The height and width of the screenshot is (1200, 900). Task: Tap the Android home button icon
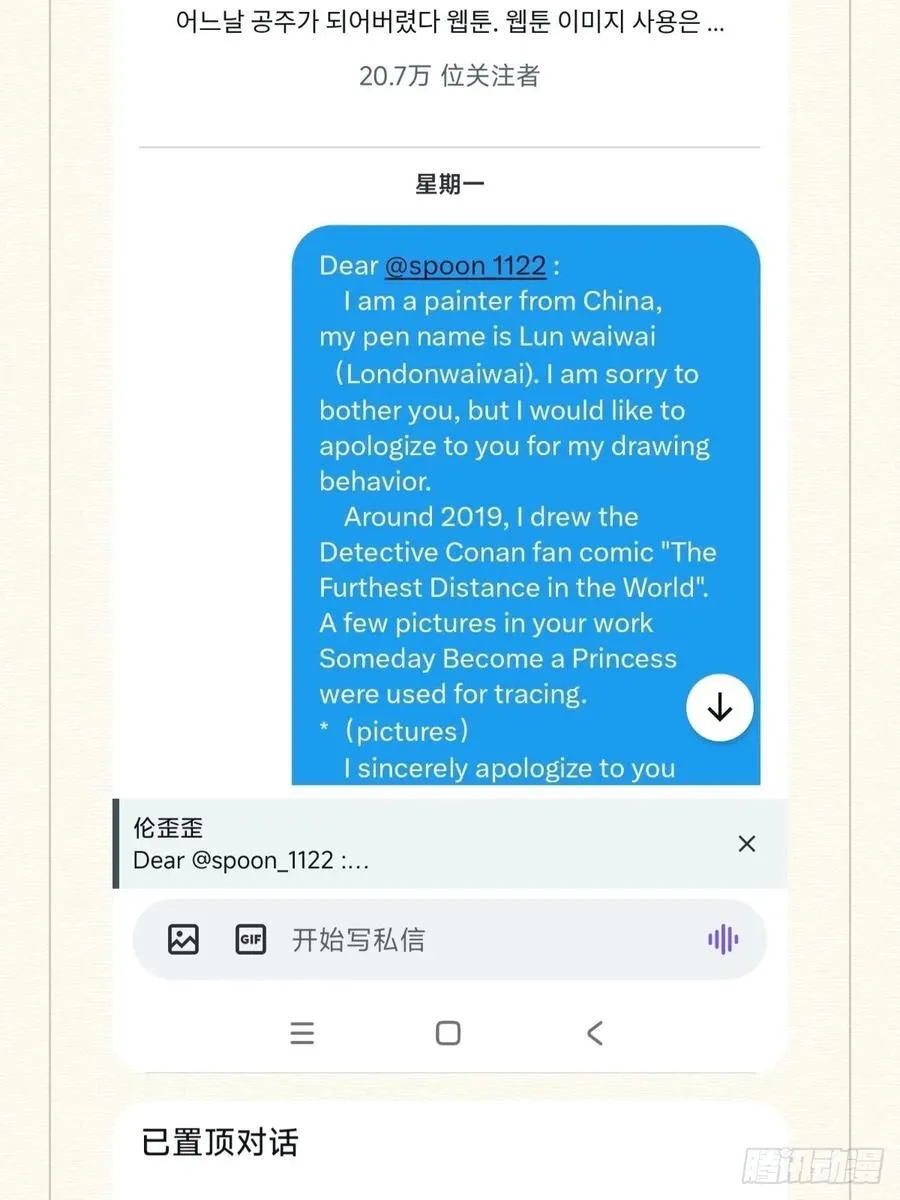point(447,1032)
